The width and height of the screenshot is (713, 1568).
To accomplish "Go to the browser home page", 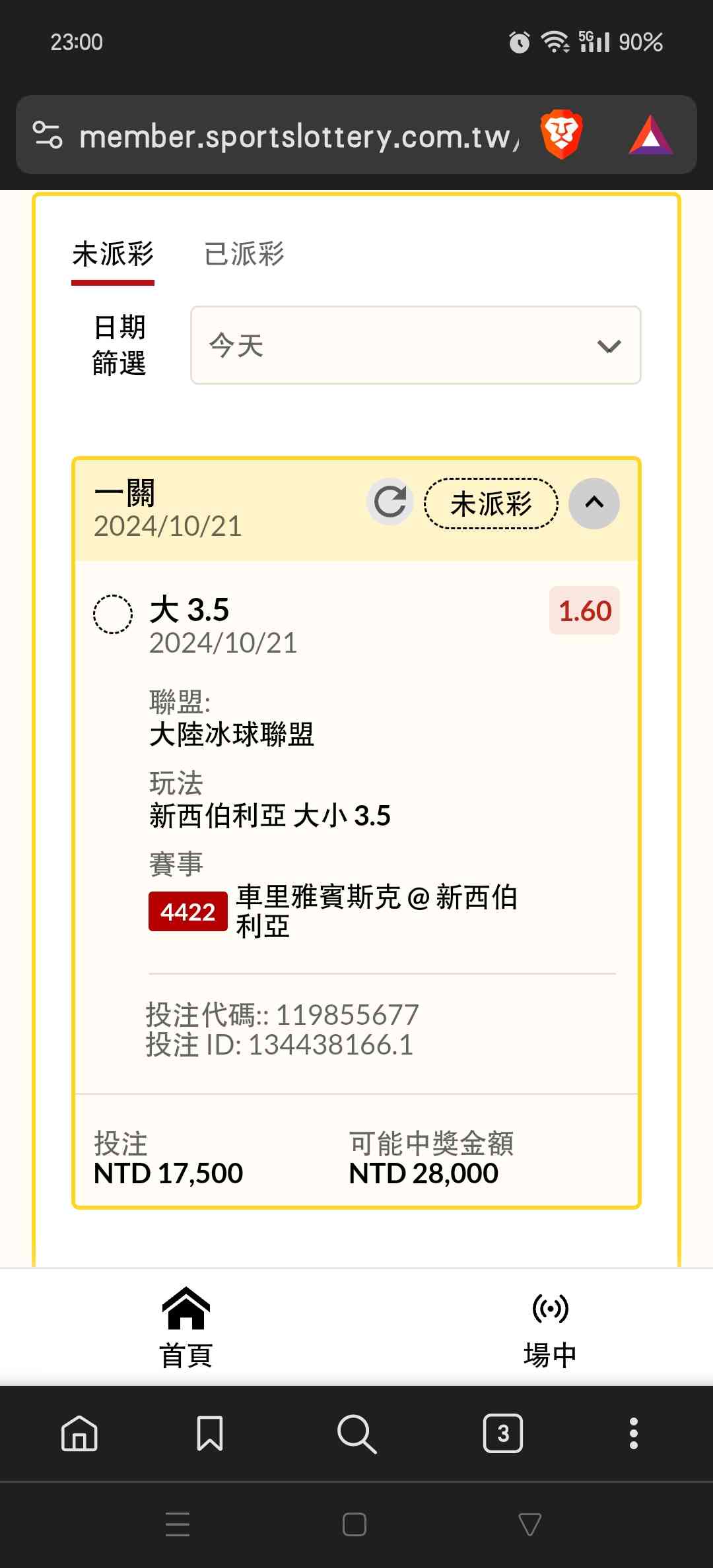I will [79, 1433].
